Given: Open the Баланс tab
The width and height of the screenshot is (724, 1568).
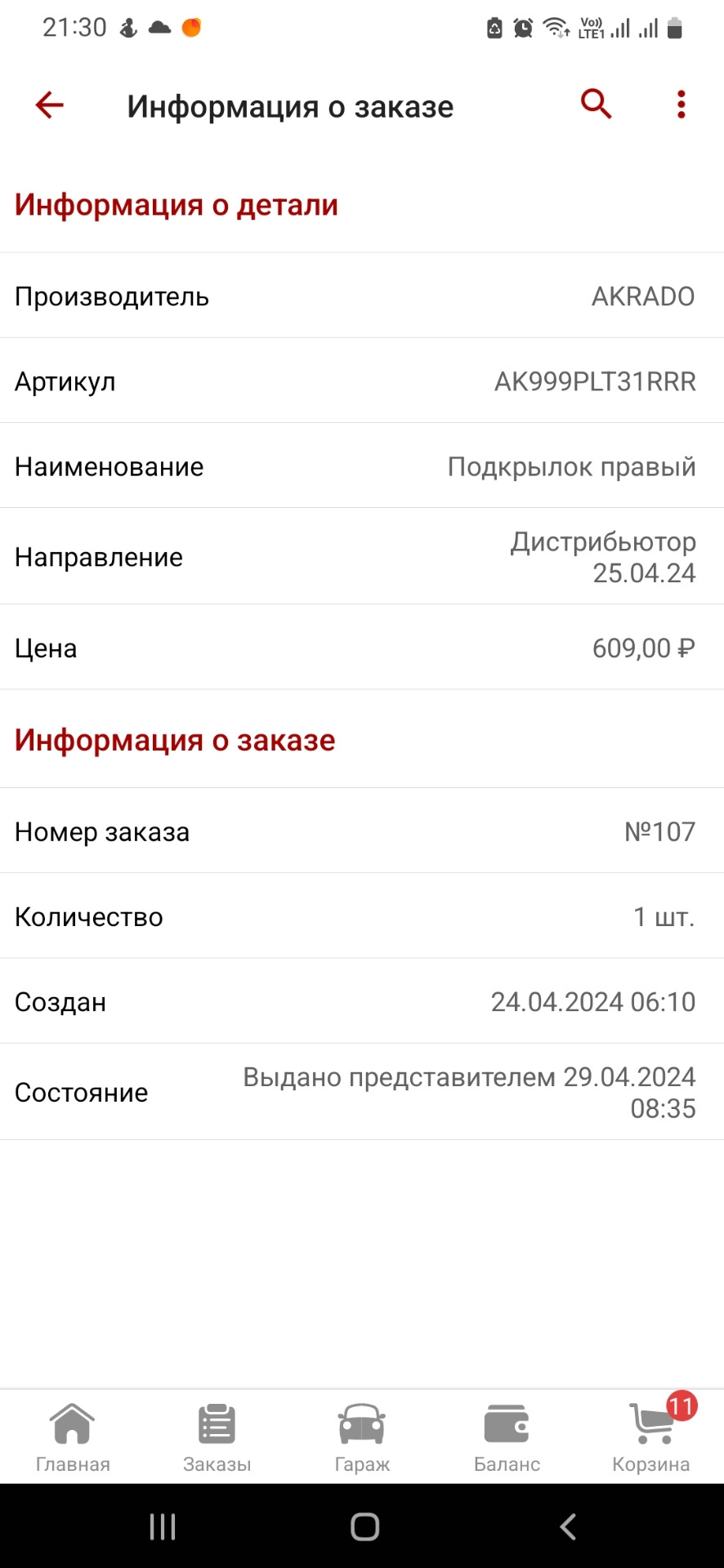Looking at the screenshot, I should [x=507, y=1437].
